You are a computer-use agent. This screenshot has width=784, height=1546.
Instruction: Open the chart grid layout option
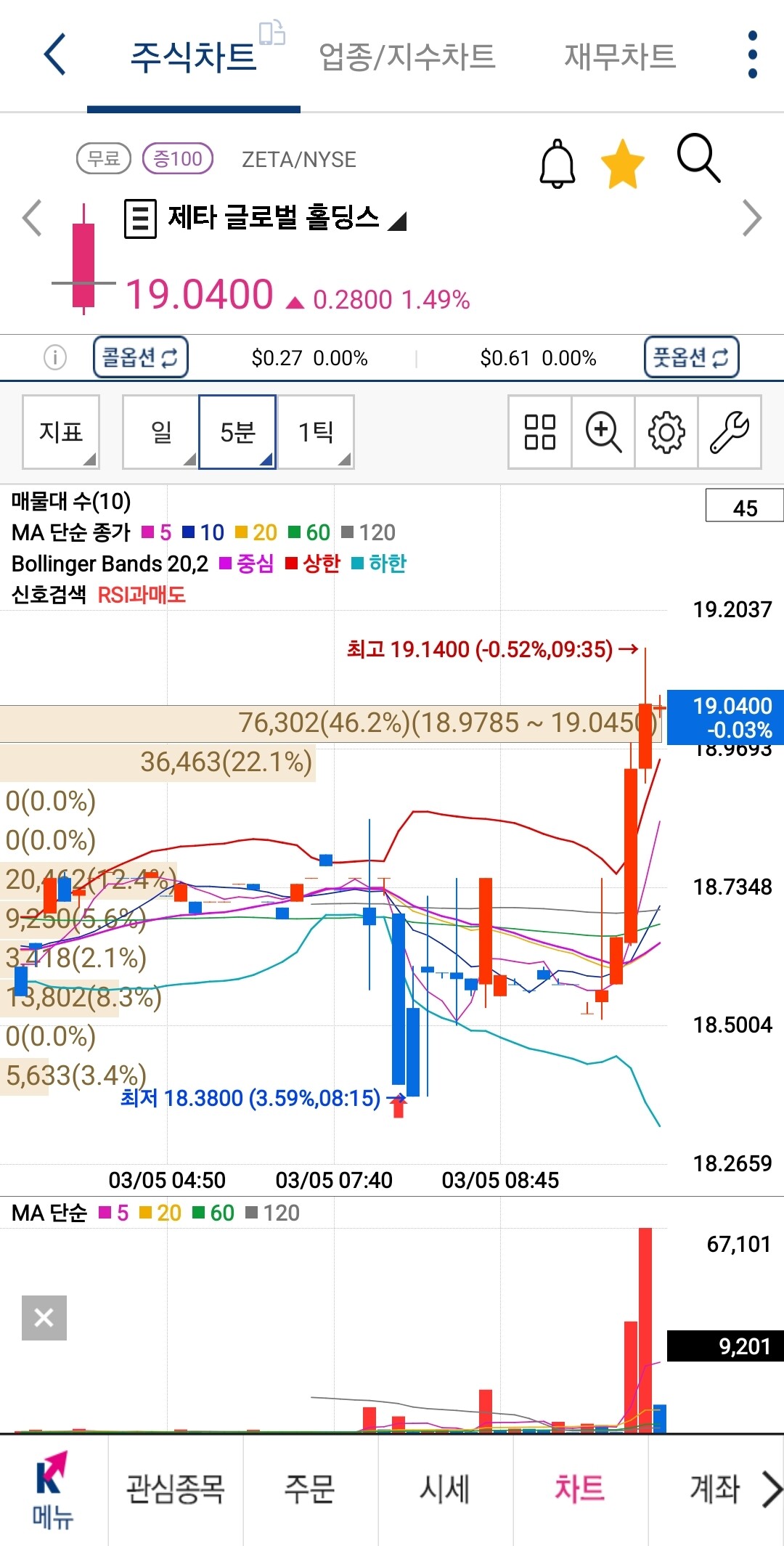[x=540, y=432]
